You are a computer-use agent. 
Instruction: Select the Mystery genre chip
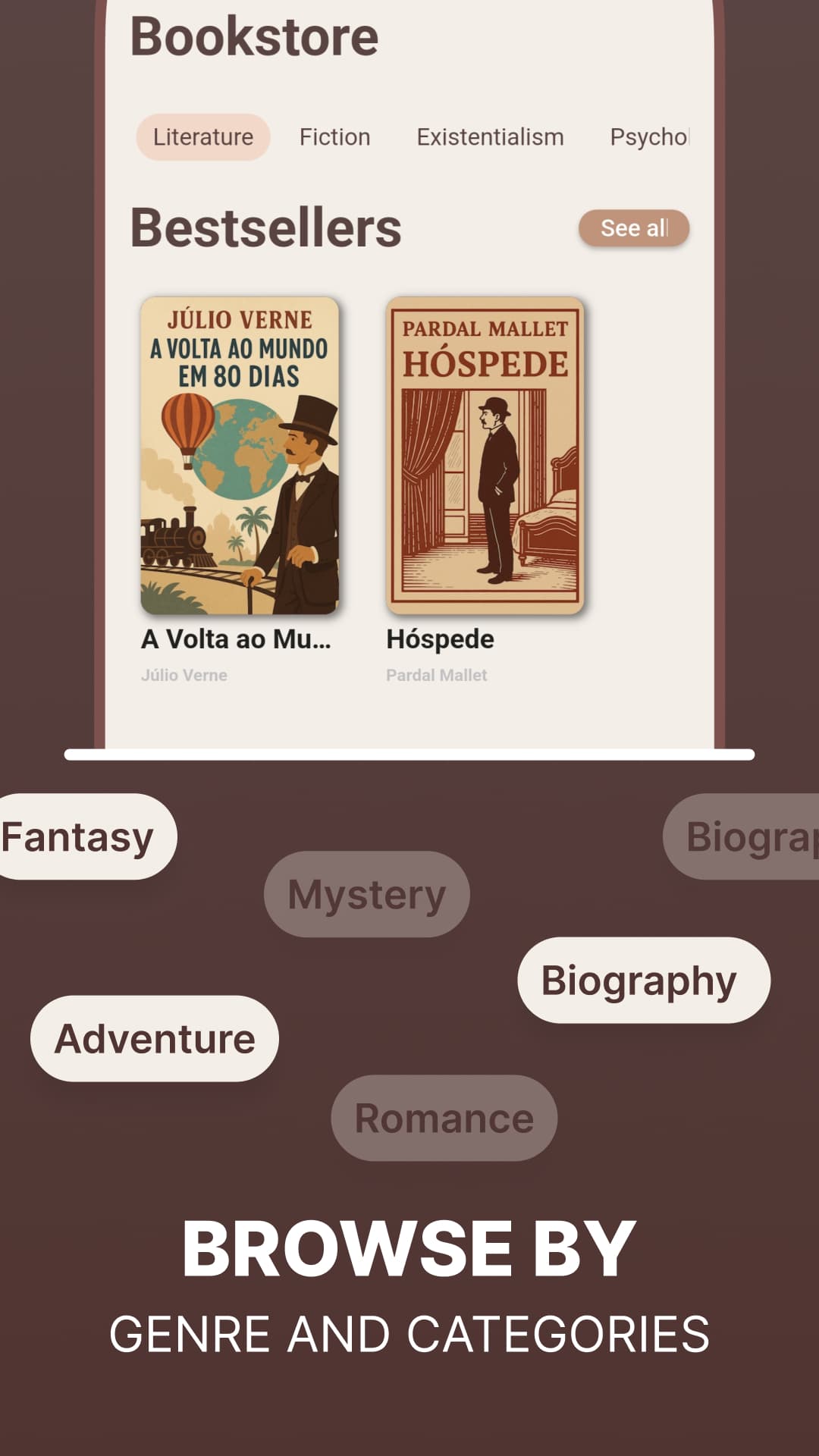tap(366, 893)
